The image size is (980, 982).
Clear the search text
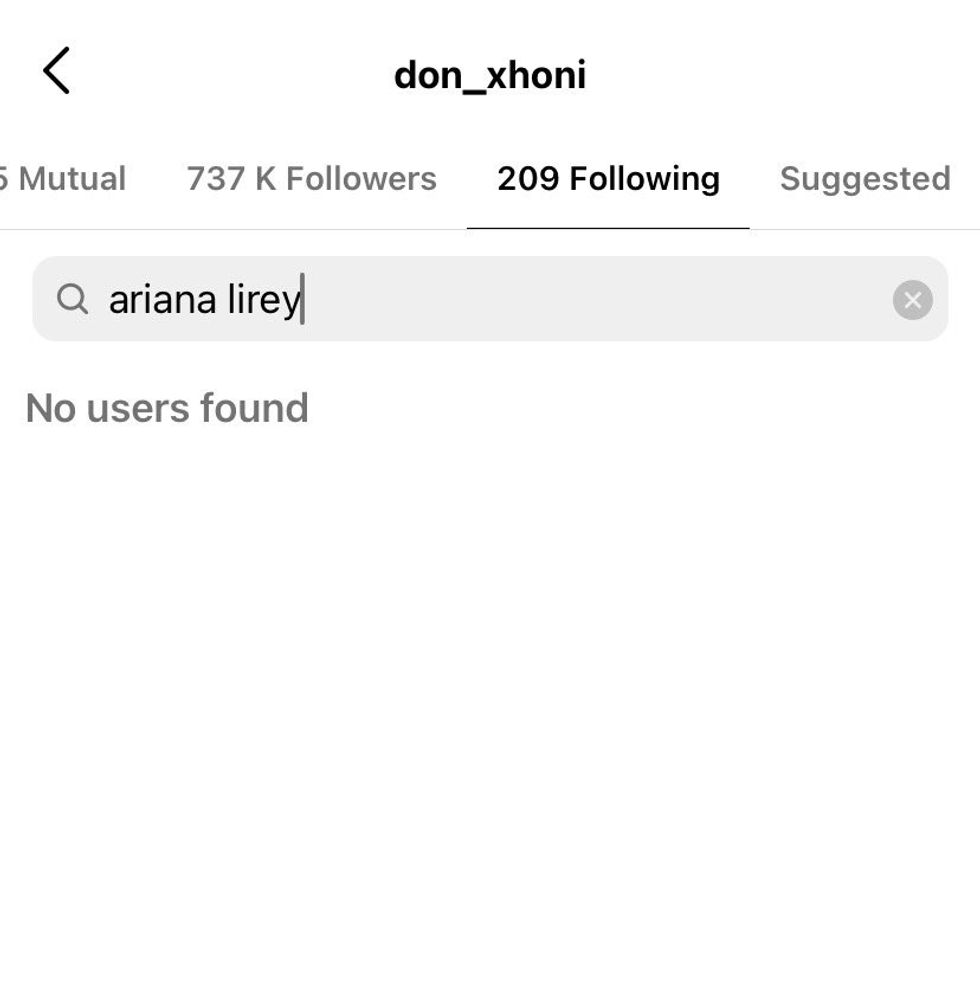[912, 300]
